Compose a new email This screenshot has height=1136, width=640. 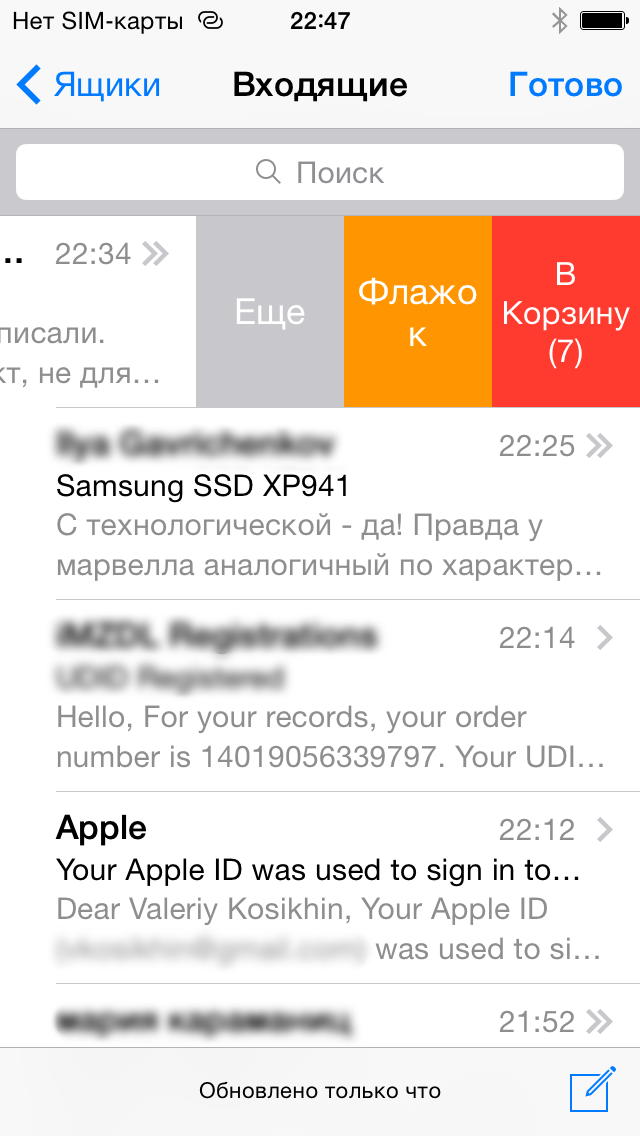[592, 1089]
